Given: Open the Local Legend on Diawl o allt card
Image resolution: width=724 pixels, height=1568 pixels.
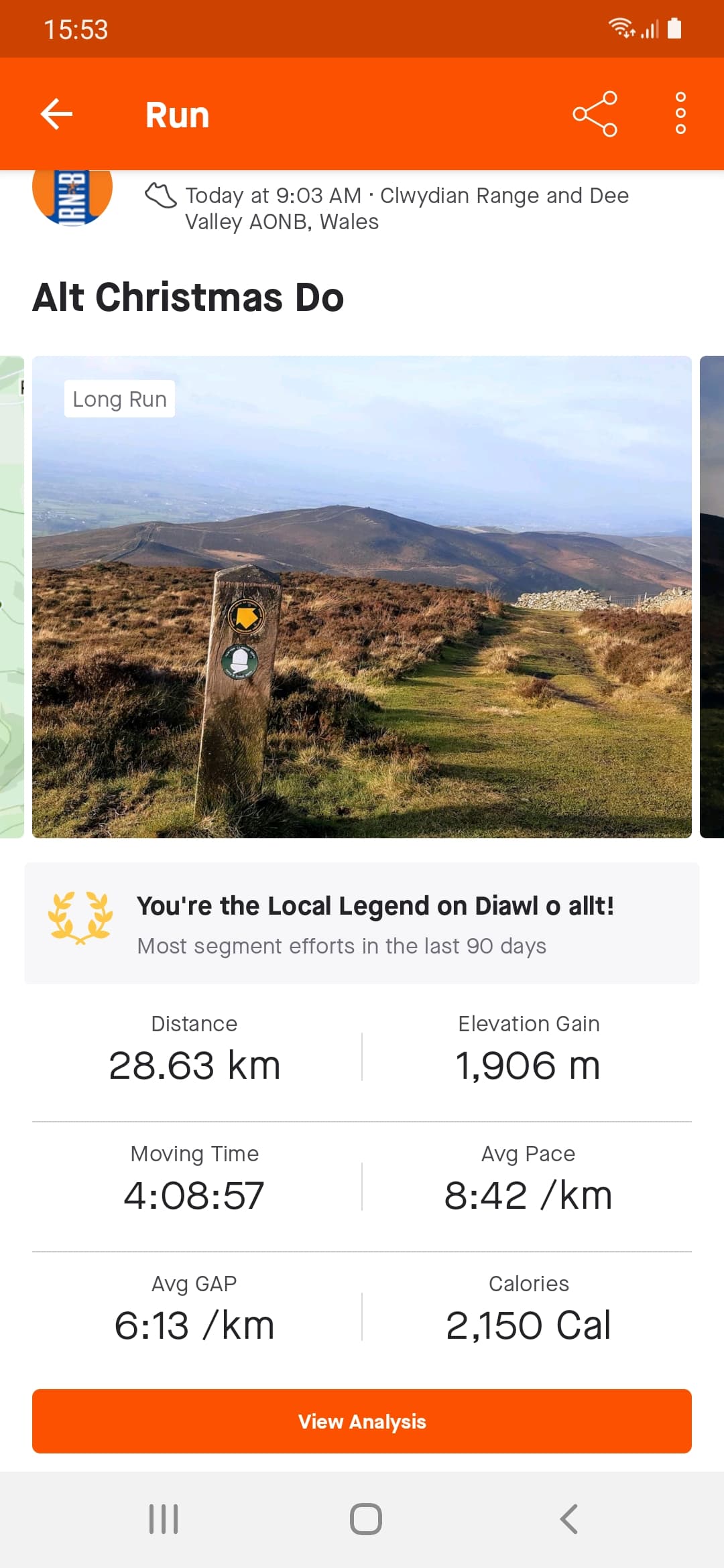Looking at the screenshot, I should coord(362,923).
